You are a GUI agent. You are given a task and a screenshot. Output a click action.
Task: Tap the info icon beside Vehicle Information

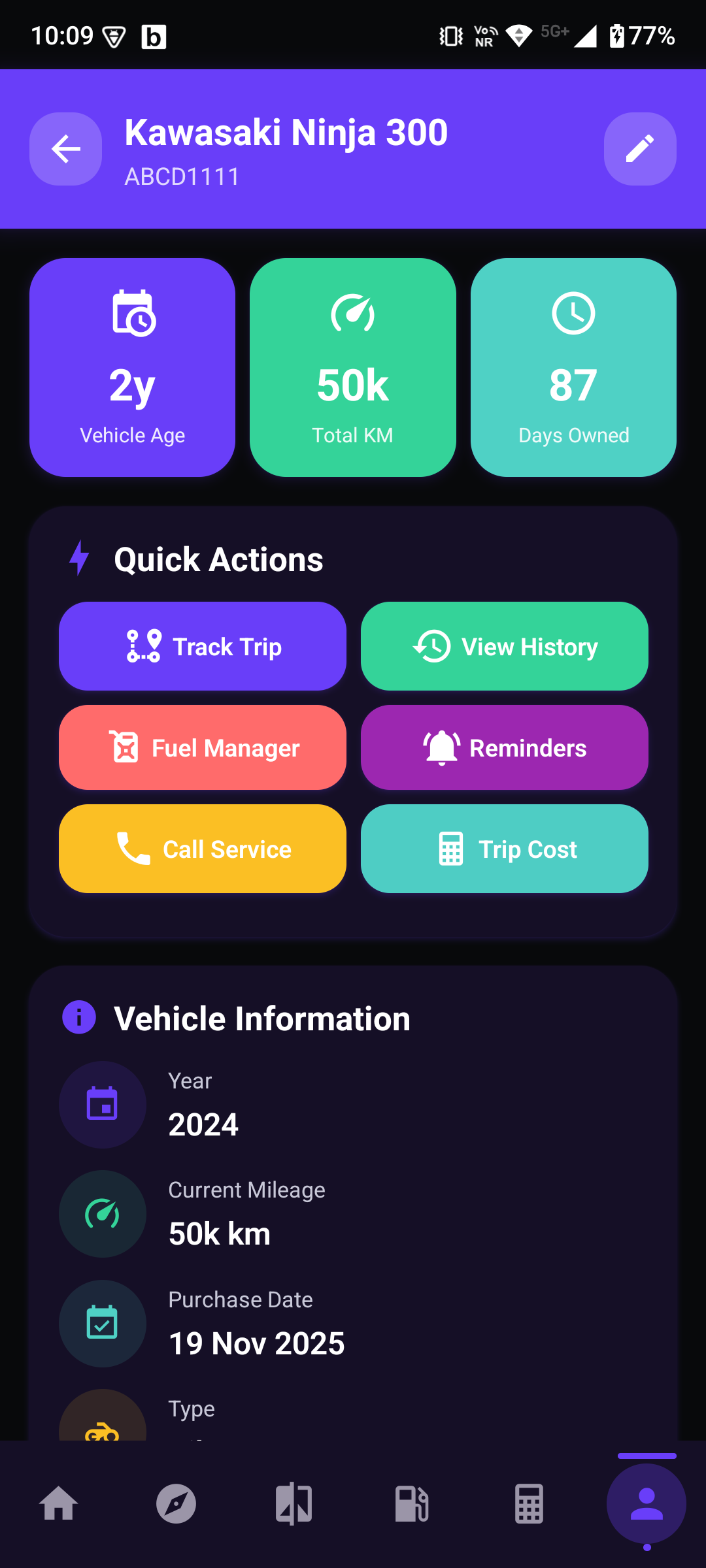[78, 1017]
